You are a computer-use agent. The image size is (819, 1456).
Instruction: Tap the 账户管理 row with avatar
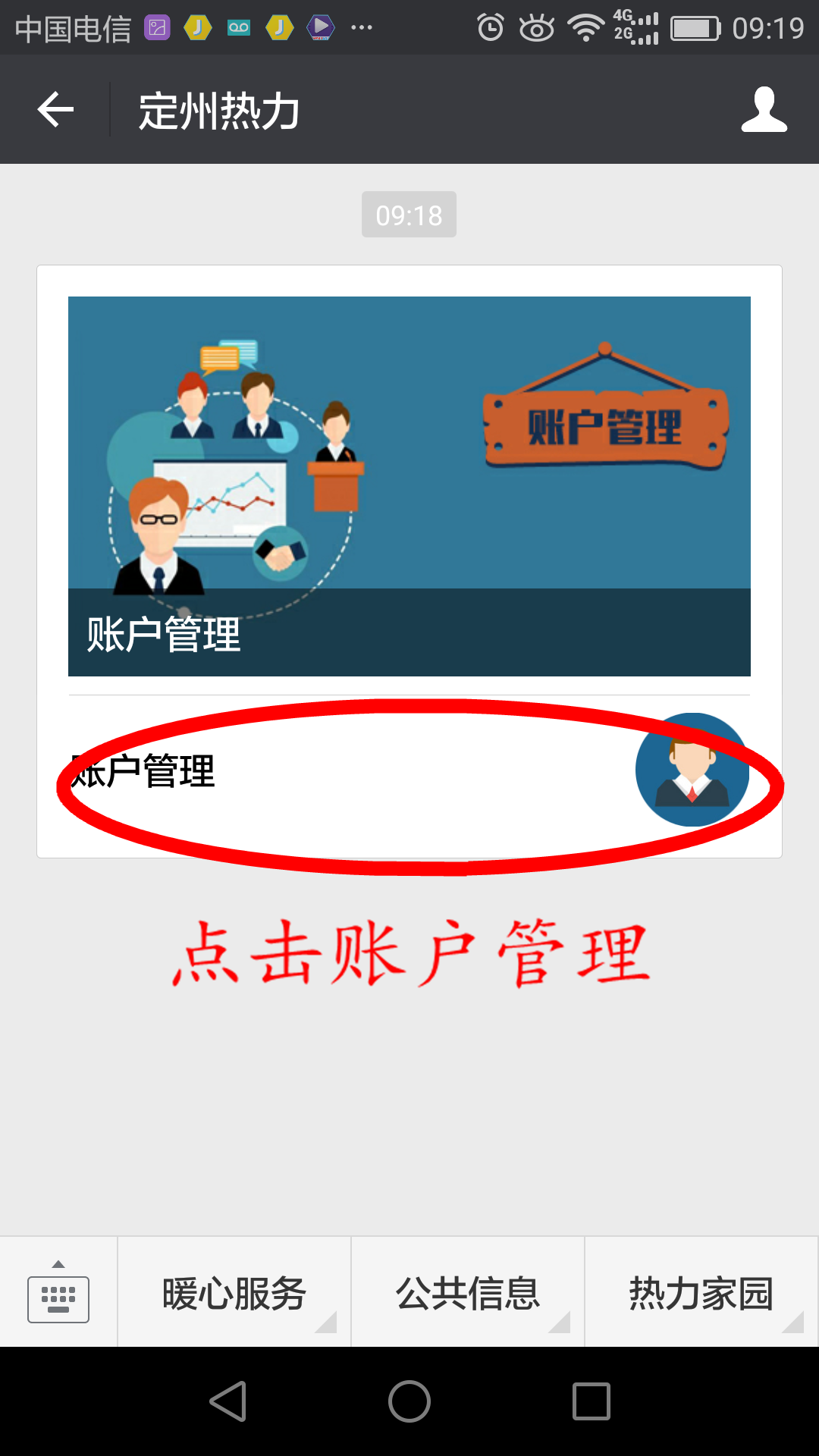point(409,771)
